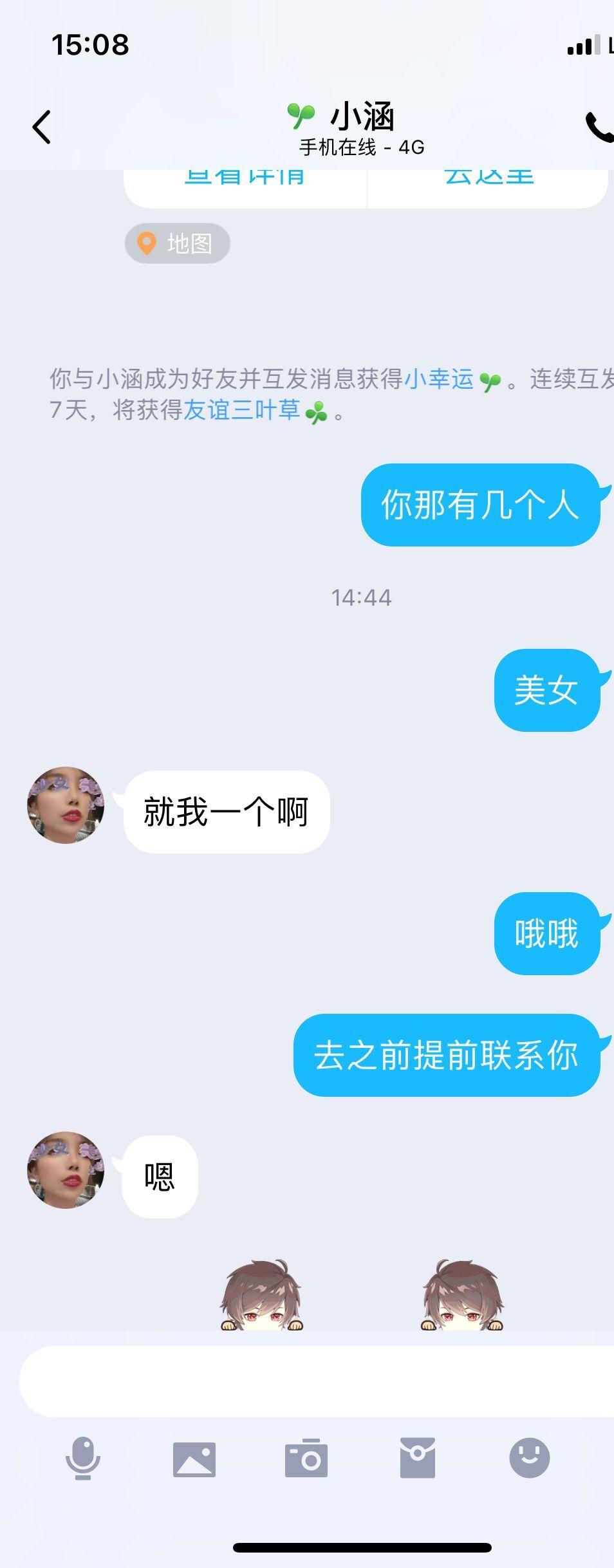Go back from the 小涵 chat
Viewport: 614px width, 1568px height.
pos(42,127)
